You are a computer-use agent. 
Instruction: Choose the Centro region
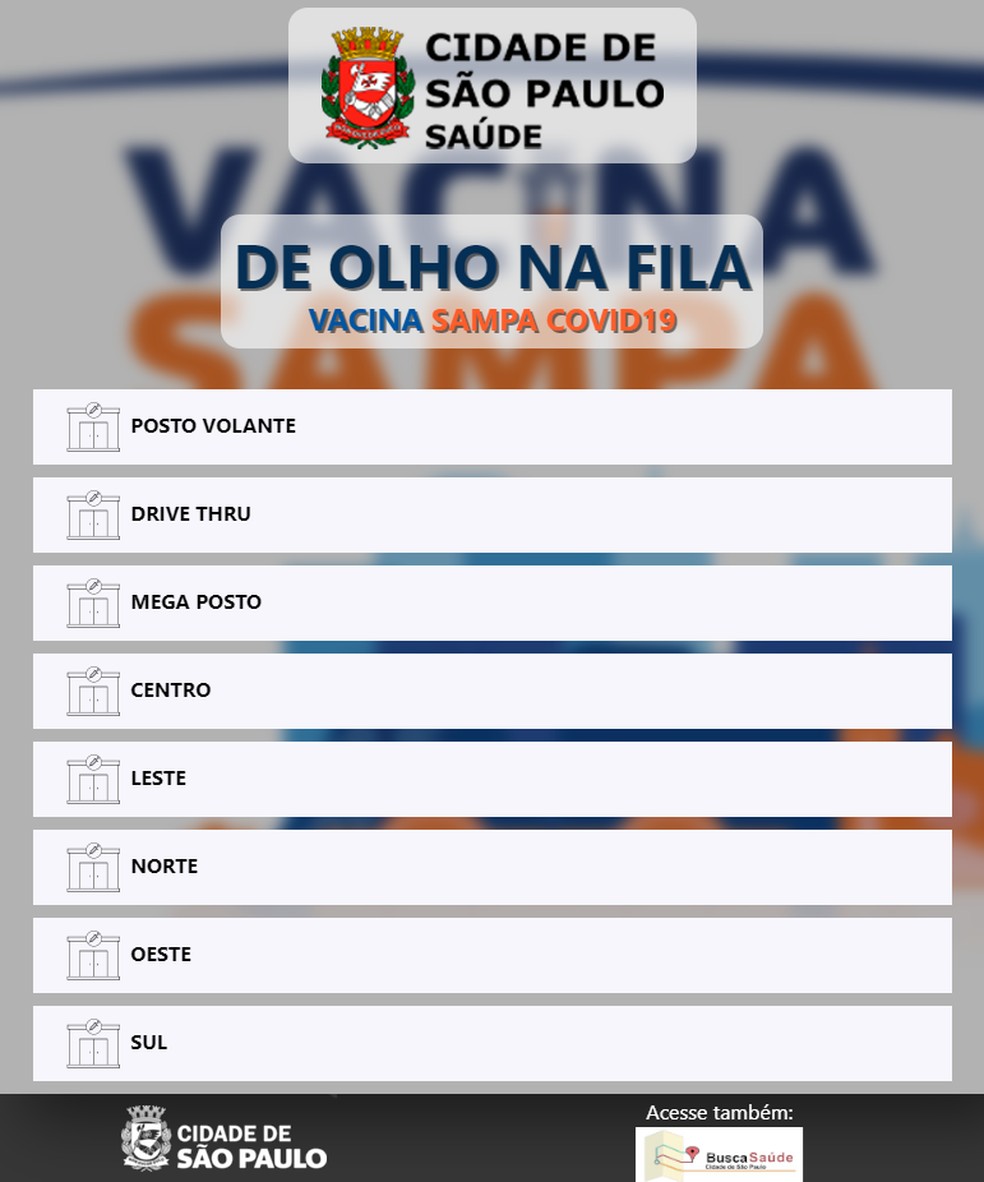pyautogui.click(x=491, y=690)
